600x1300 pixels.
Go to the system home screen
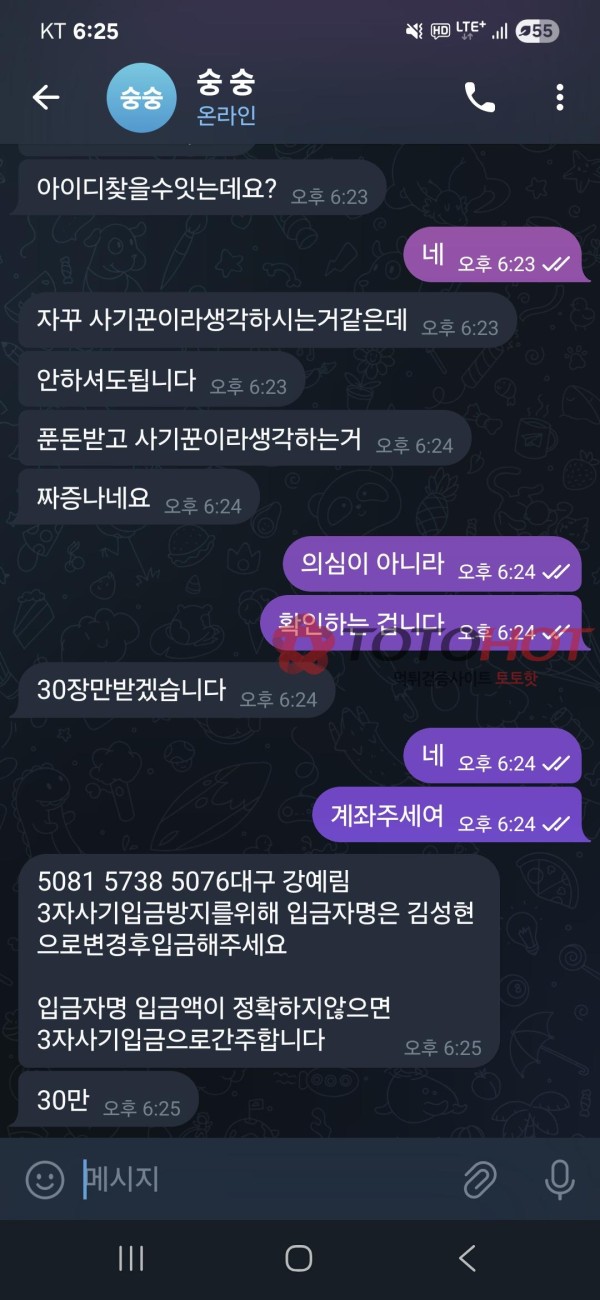[299, 1258]
